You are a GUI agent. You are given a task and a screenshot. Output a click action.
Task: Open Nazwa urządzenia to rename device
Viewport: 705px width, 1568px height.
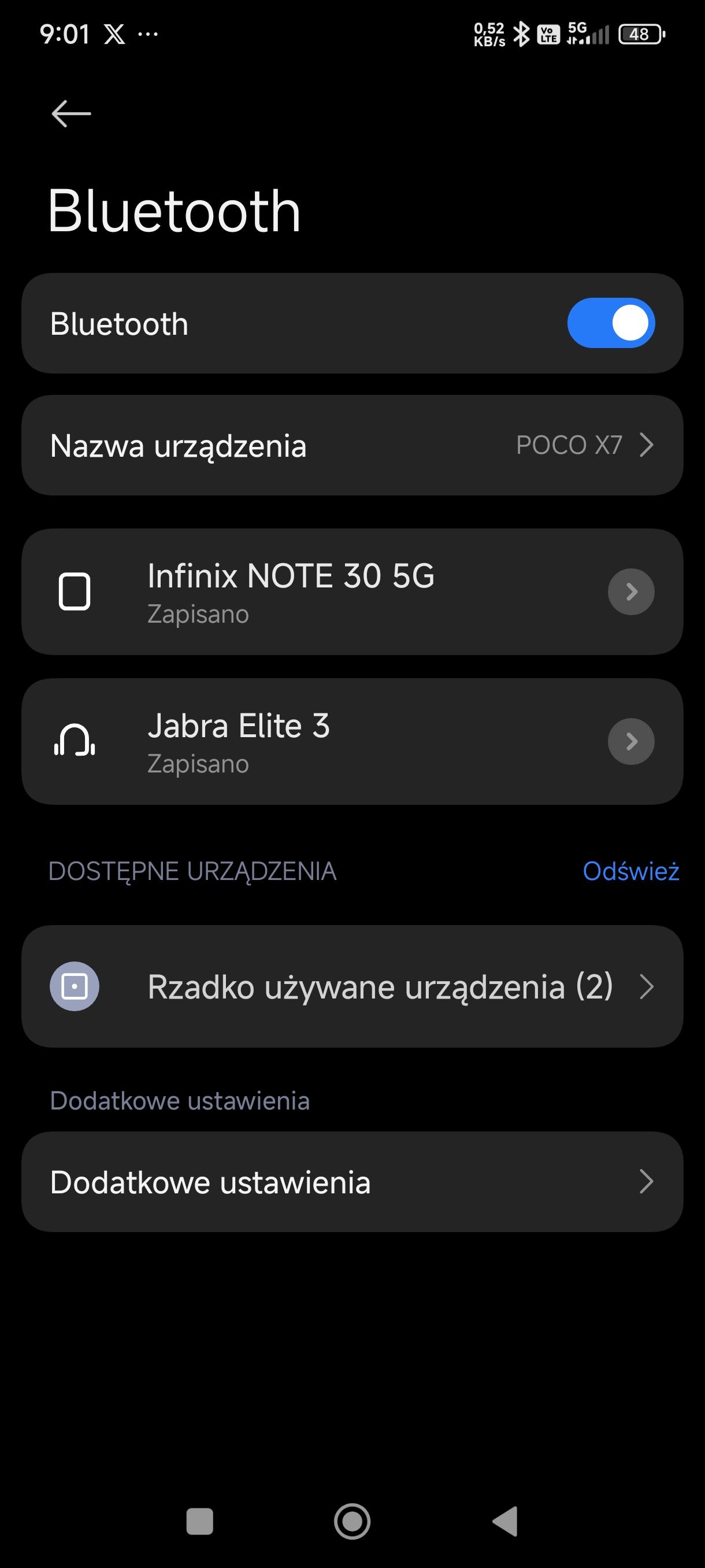(x=351, y=445)
